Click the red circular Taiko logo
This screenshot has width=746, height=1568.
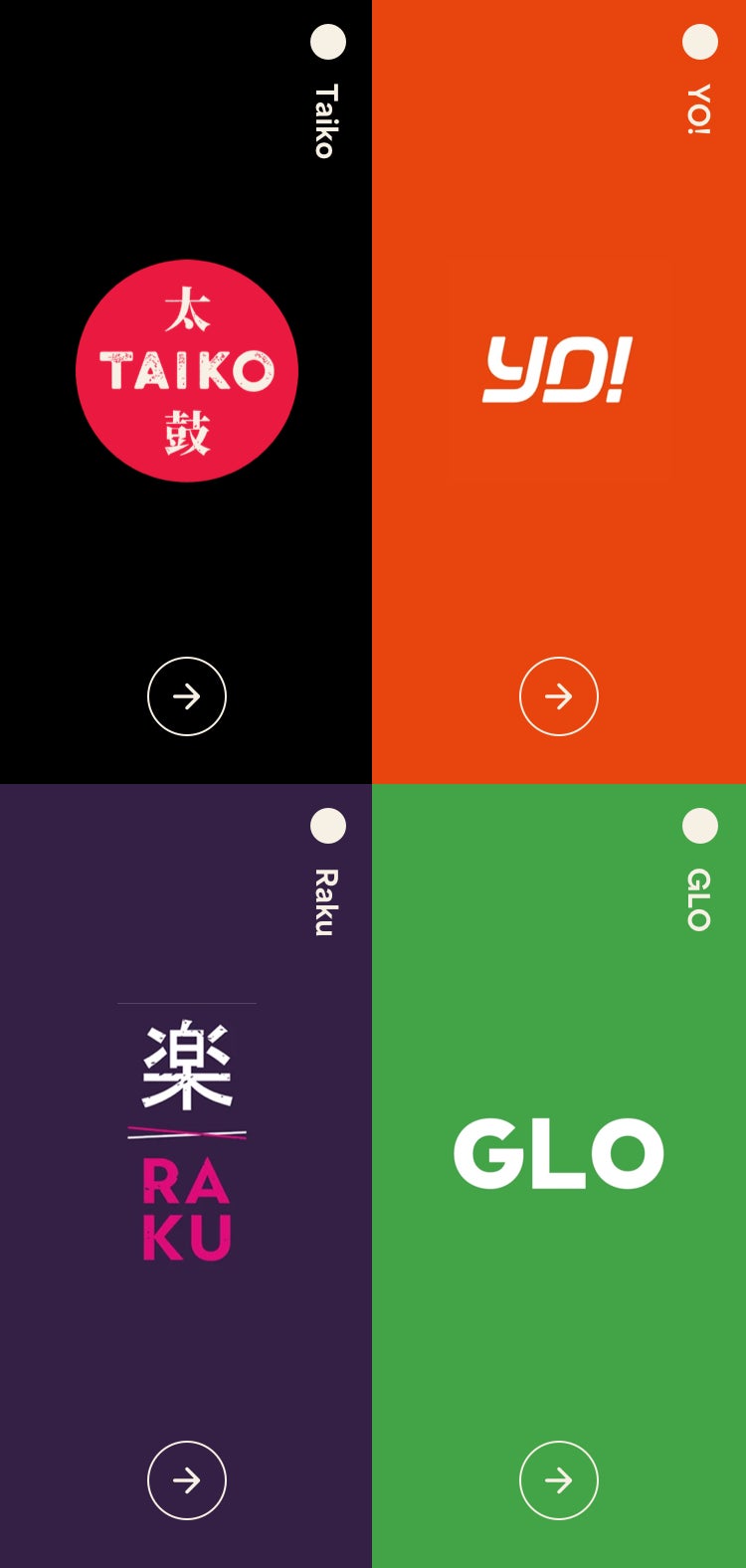186,369
